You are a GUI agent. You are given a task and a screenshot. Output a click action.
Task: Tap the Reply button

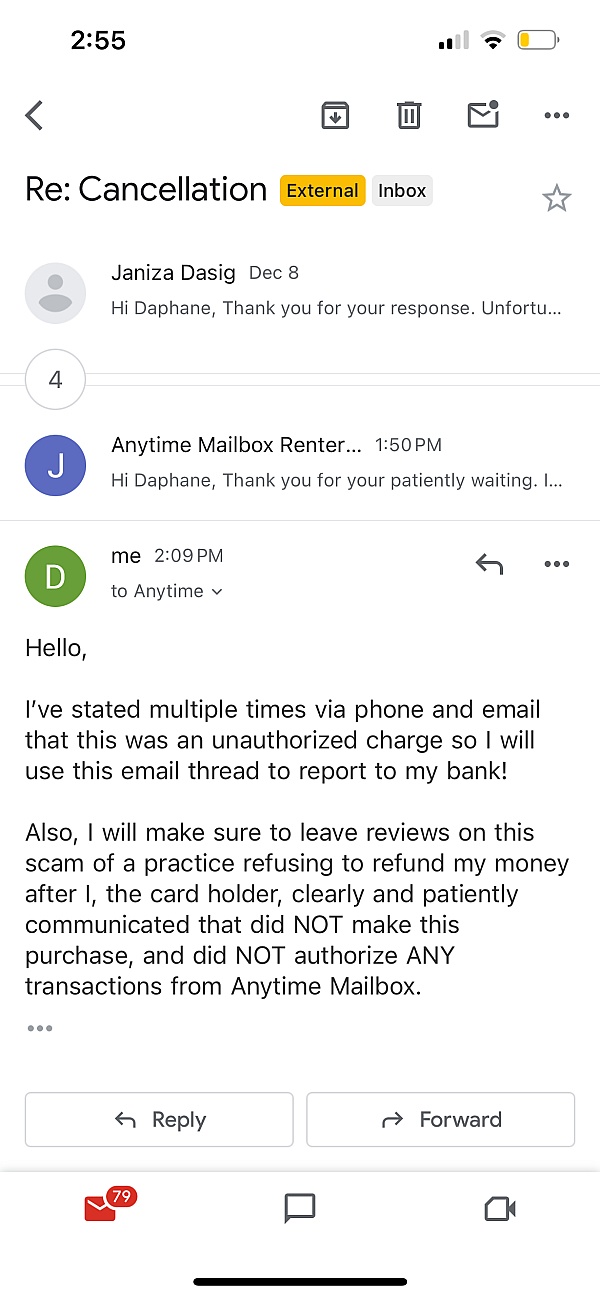[x=159, y=1119]
